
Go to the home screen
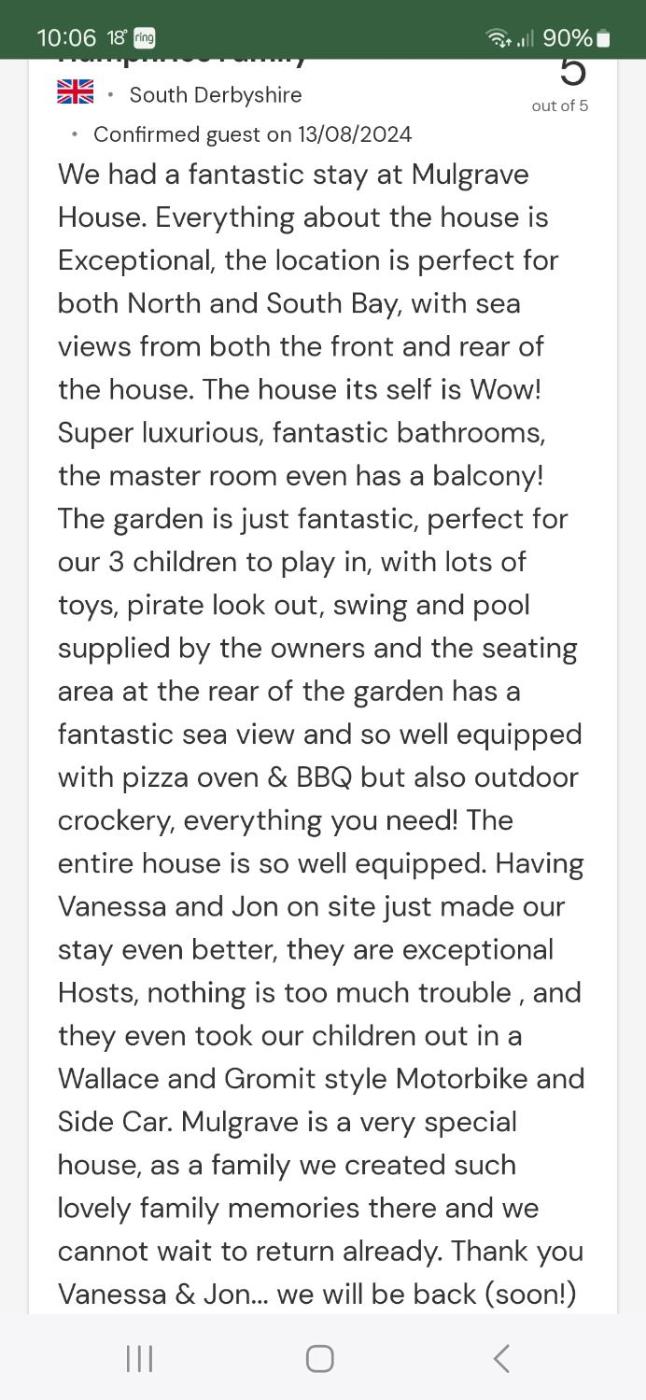click(320, 1357)
